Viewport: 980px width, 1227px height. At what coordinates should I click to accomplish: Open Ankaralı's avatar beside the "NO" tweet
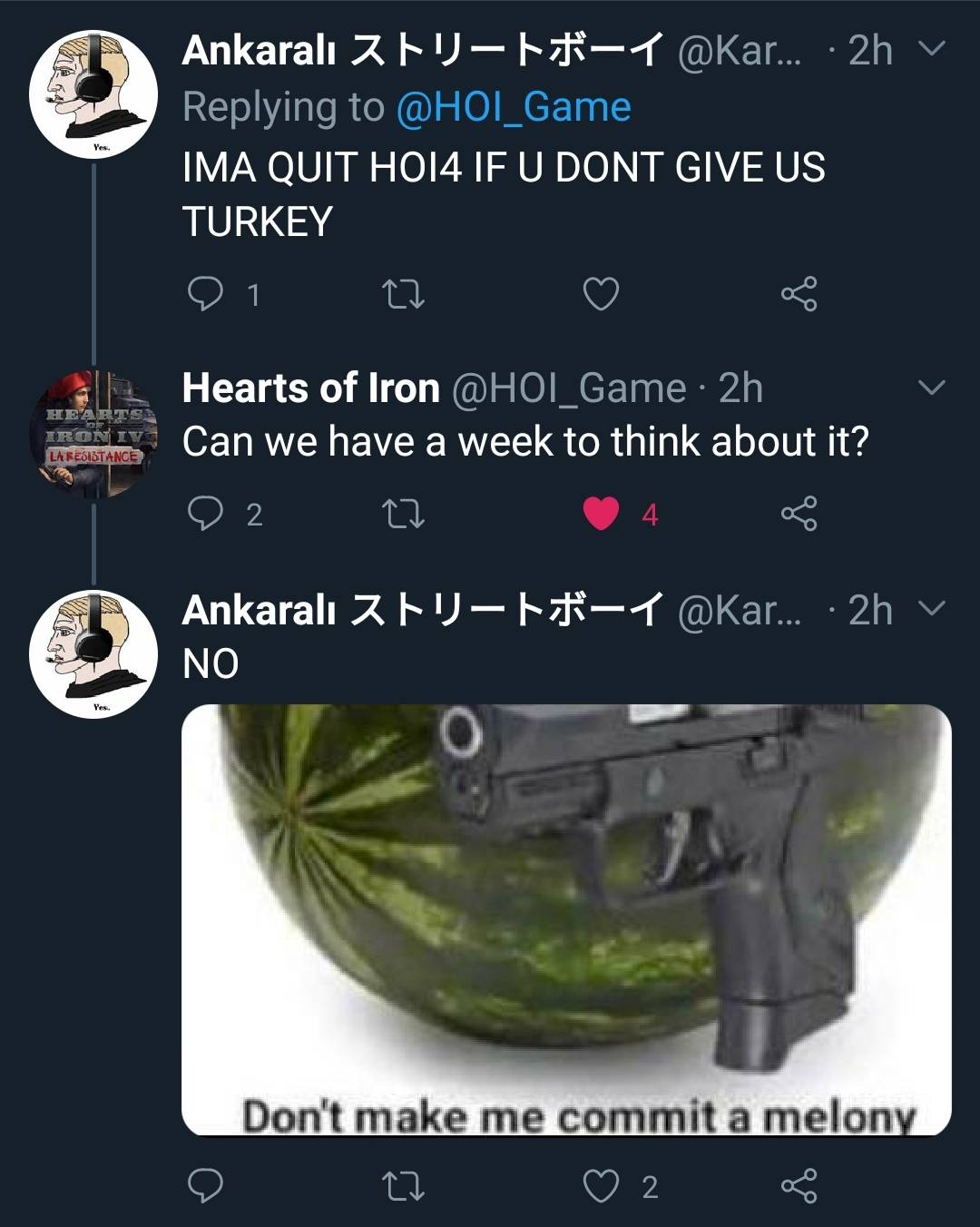point(93,653)
